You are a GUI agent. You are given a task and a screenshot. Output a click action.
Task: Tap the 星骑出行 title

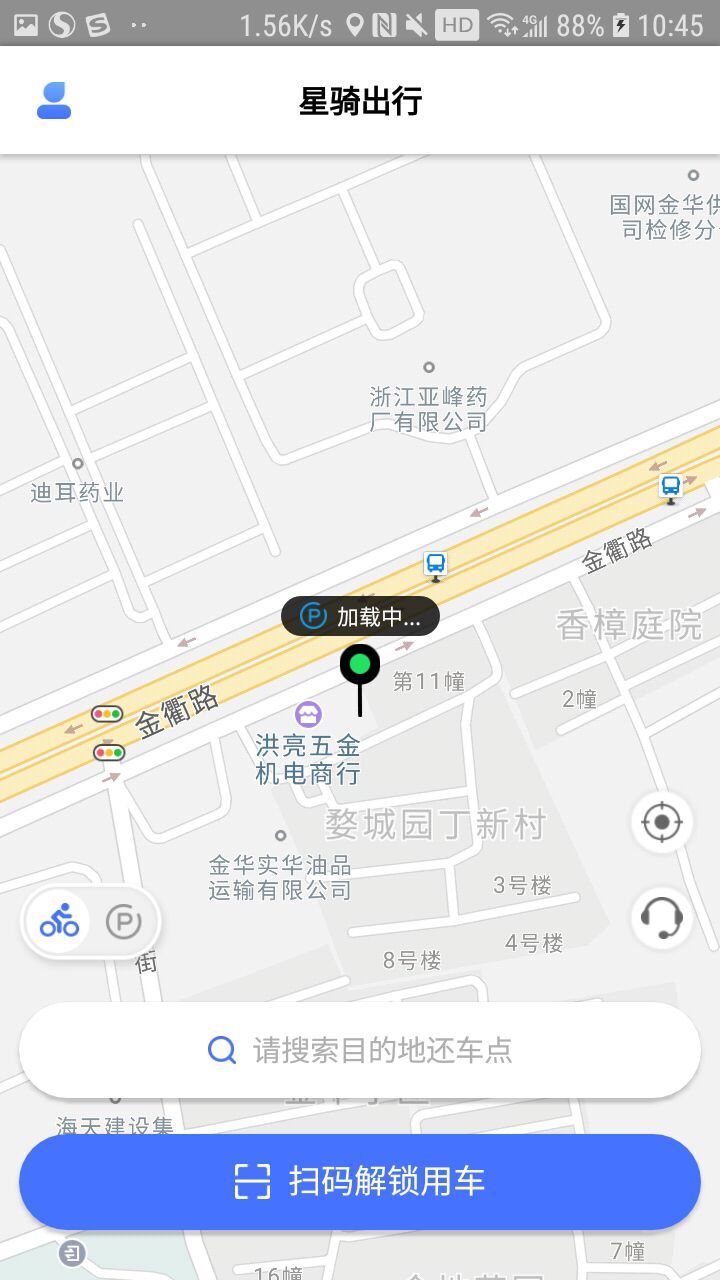click(x=360, y=100)
